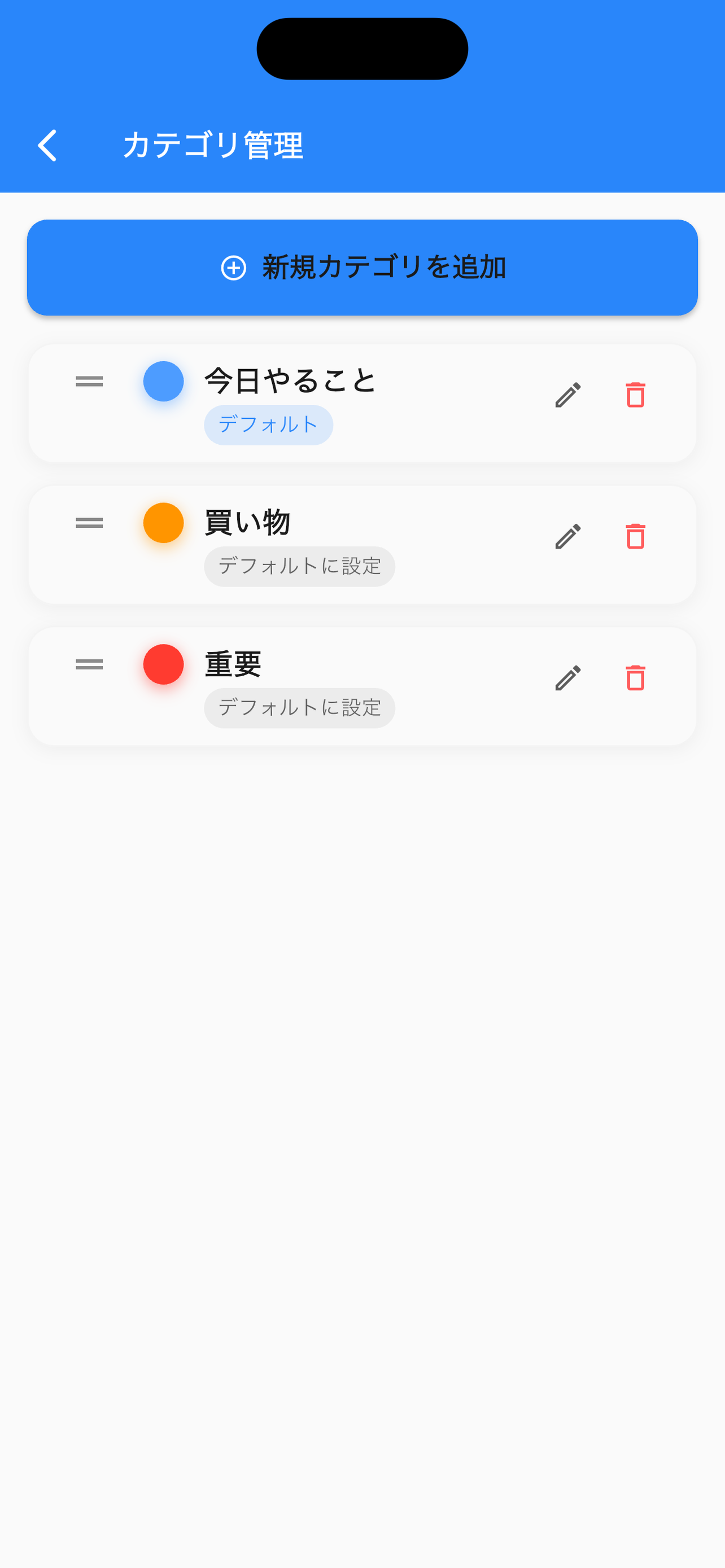Set 重要 as default with デフォルトに設定
The image size is (725, 1568).
click(299, 707)
